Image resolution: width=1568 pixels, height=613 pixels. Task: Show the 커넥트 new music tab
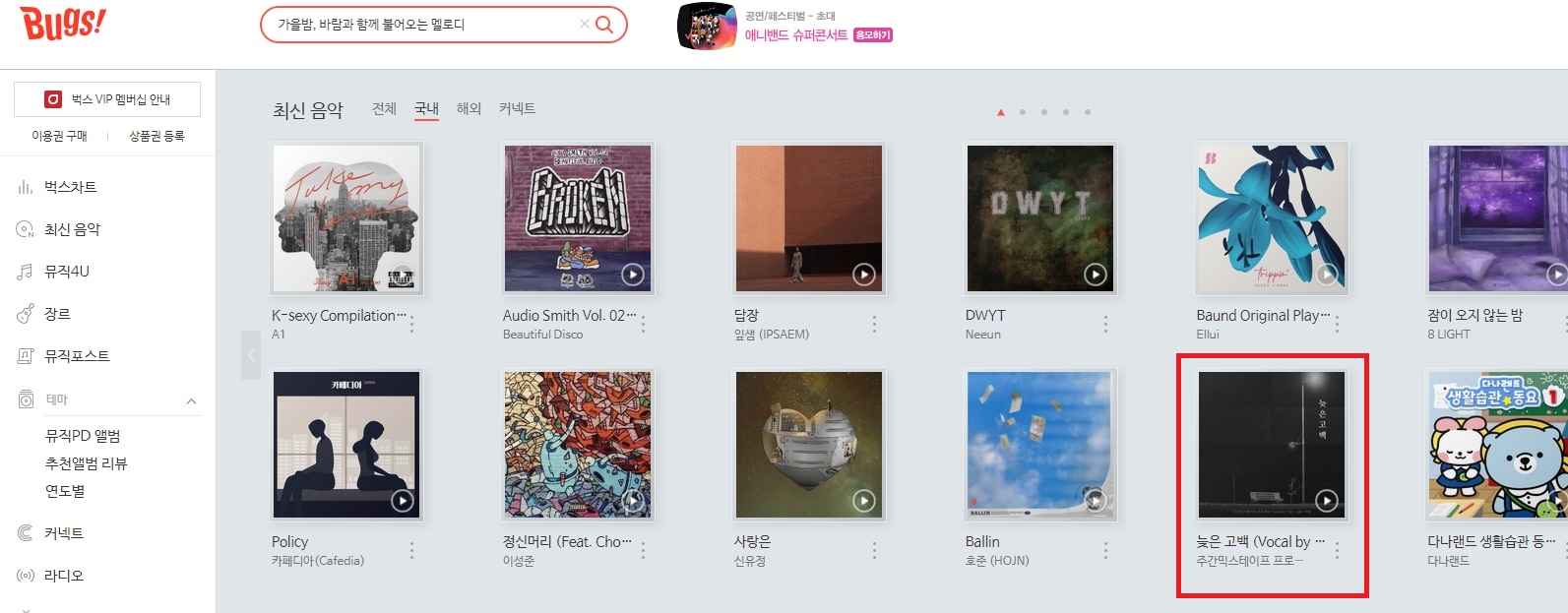pyautogui.click(x=517, y=109)
